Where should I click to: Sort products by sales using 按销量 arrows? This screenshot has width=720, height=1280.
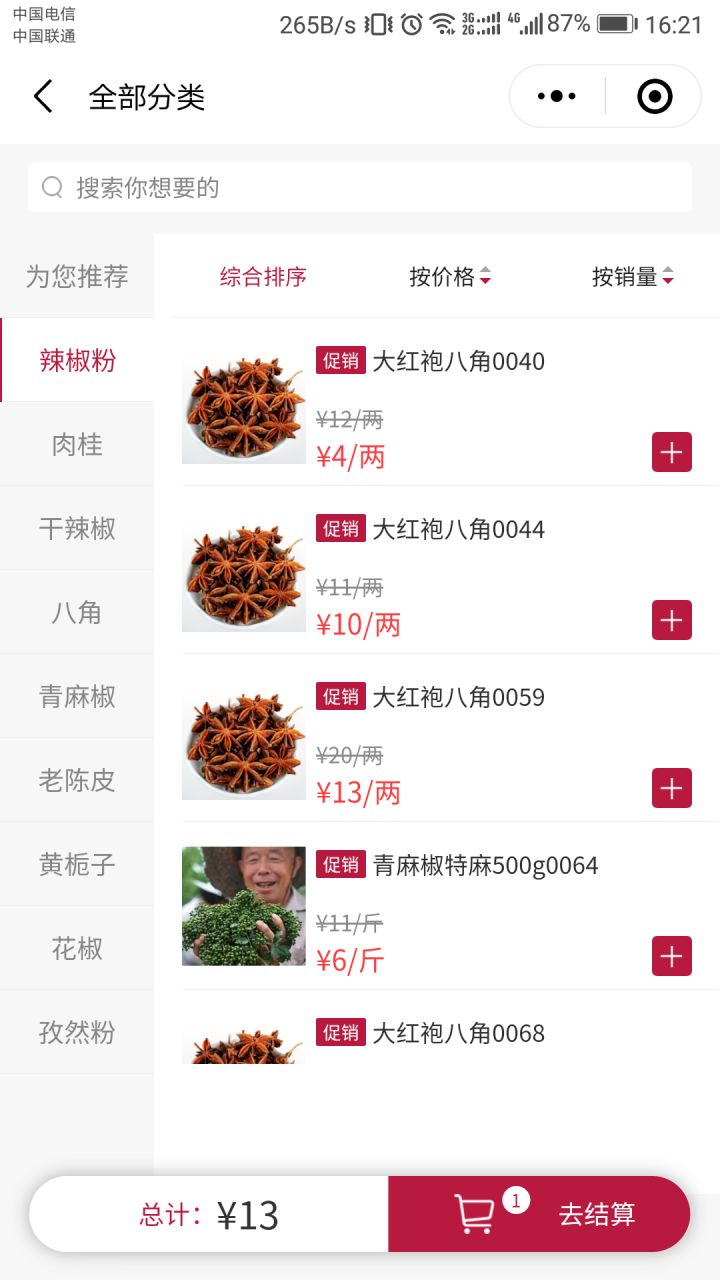click(x=633, y=277)
